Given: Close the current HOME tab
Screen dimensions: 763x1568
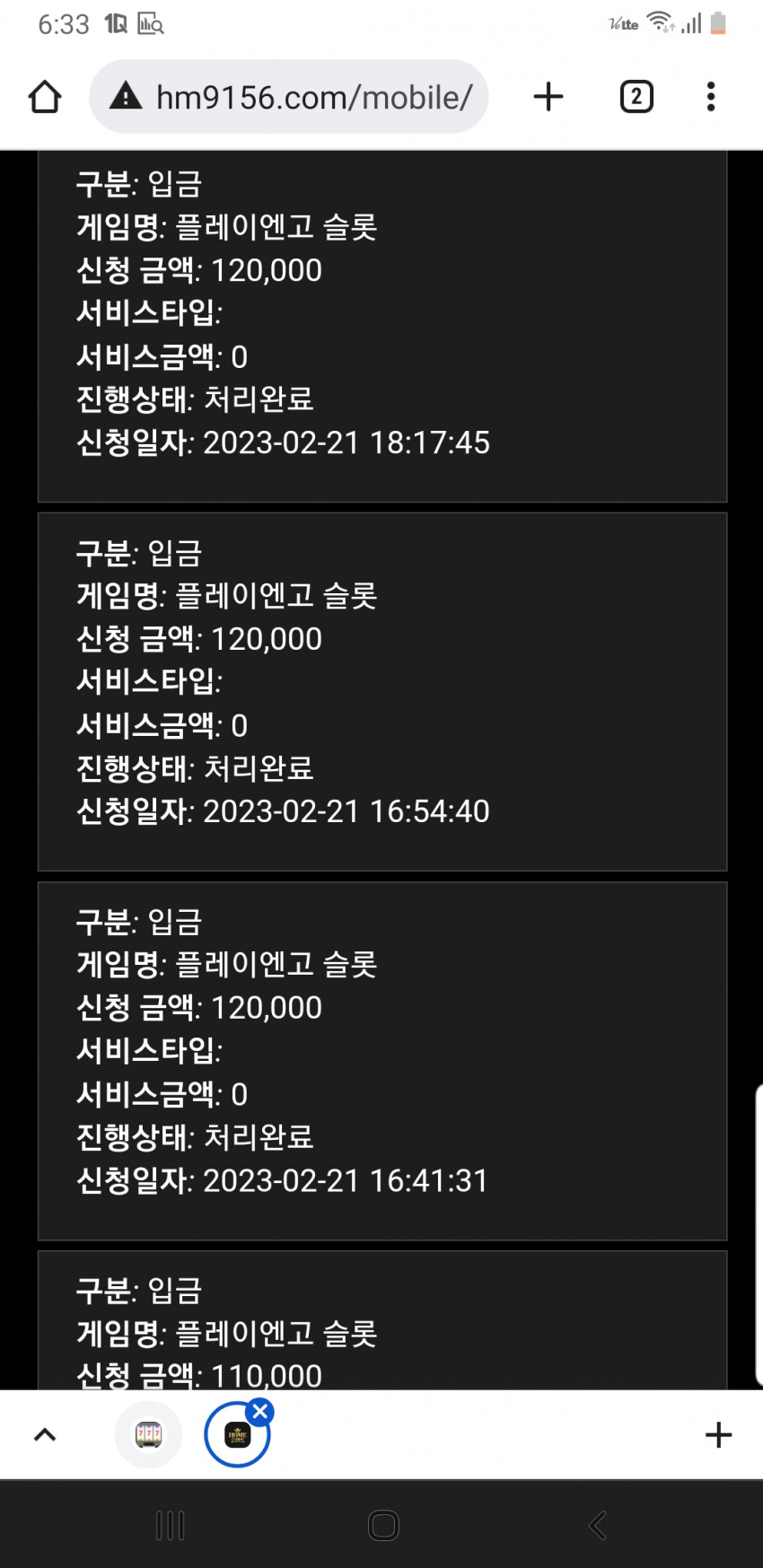Looking at the screenshot, I should [x=260, y=1412].
